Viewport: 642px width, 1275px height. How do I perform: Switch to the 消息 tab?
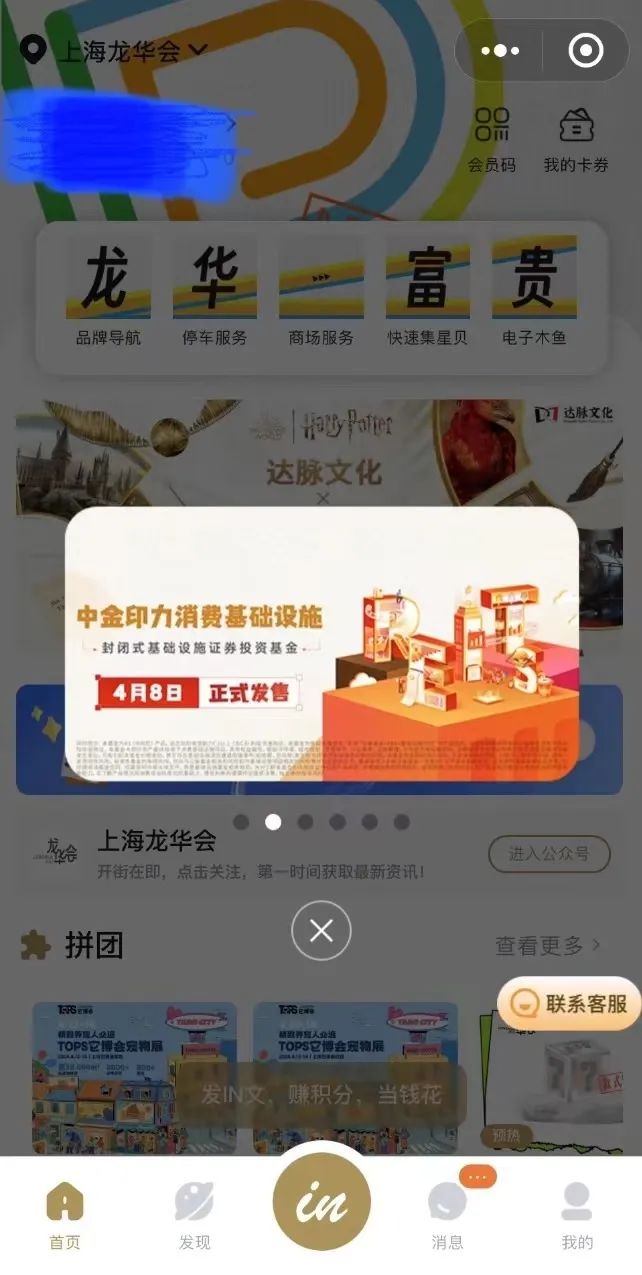[447, 1214]
